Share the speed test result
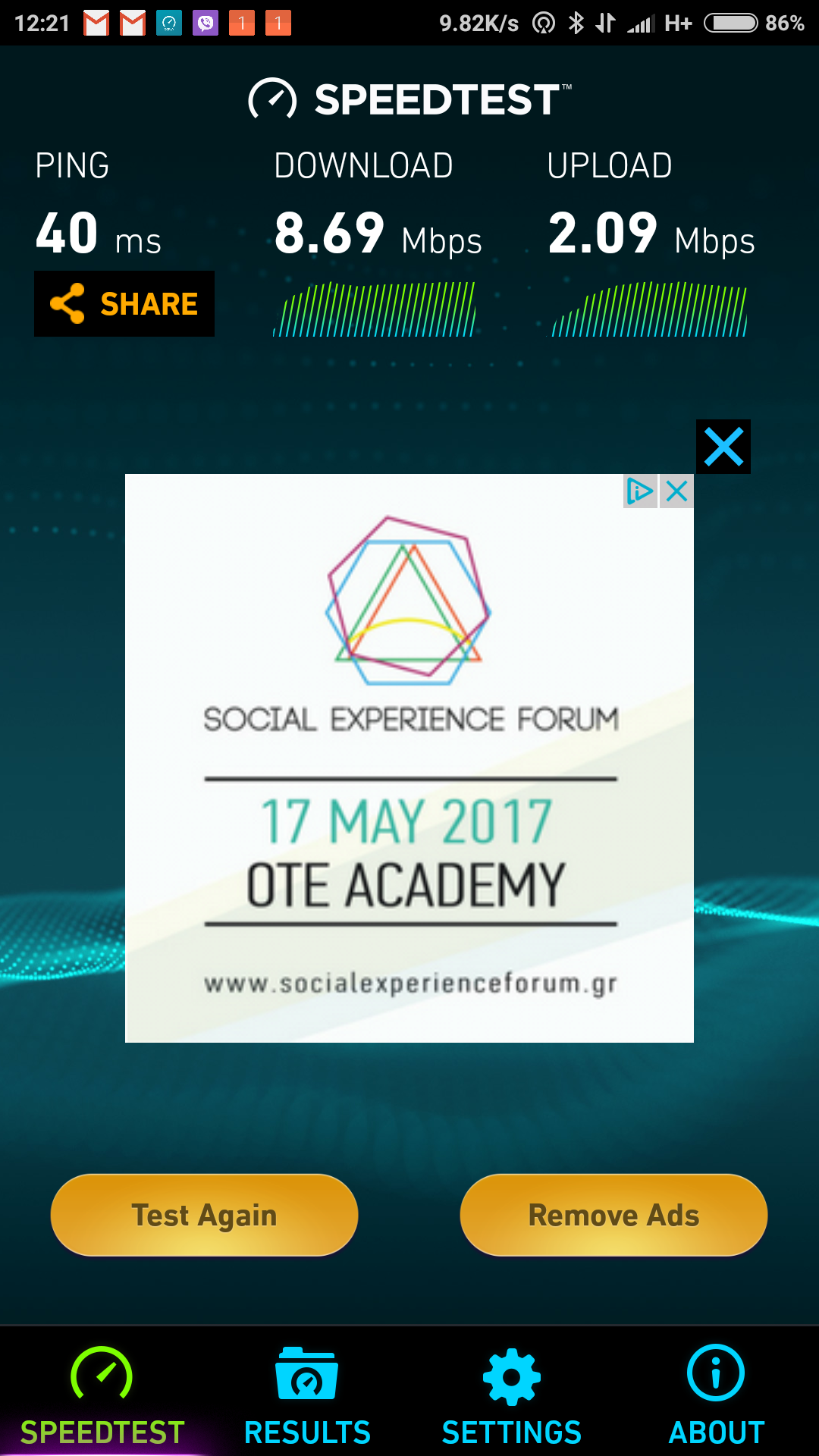819x1456 pixels. 124,303
